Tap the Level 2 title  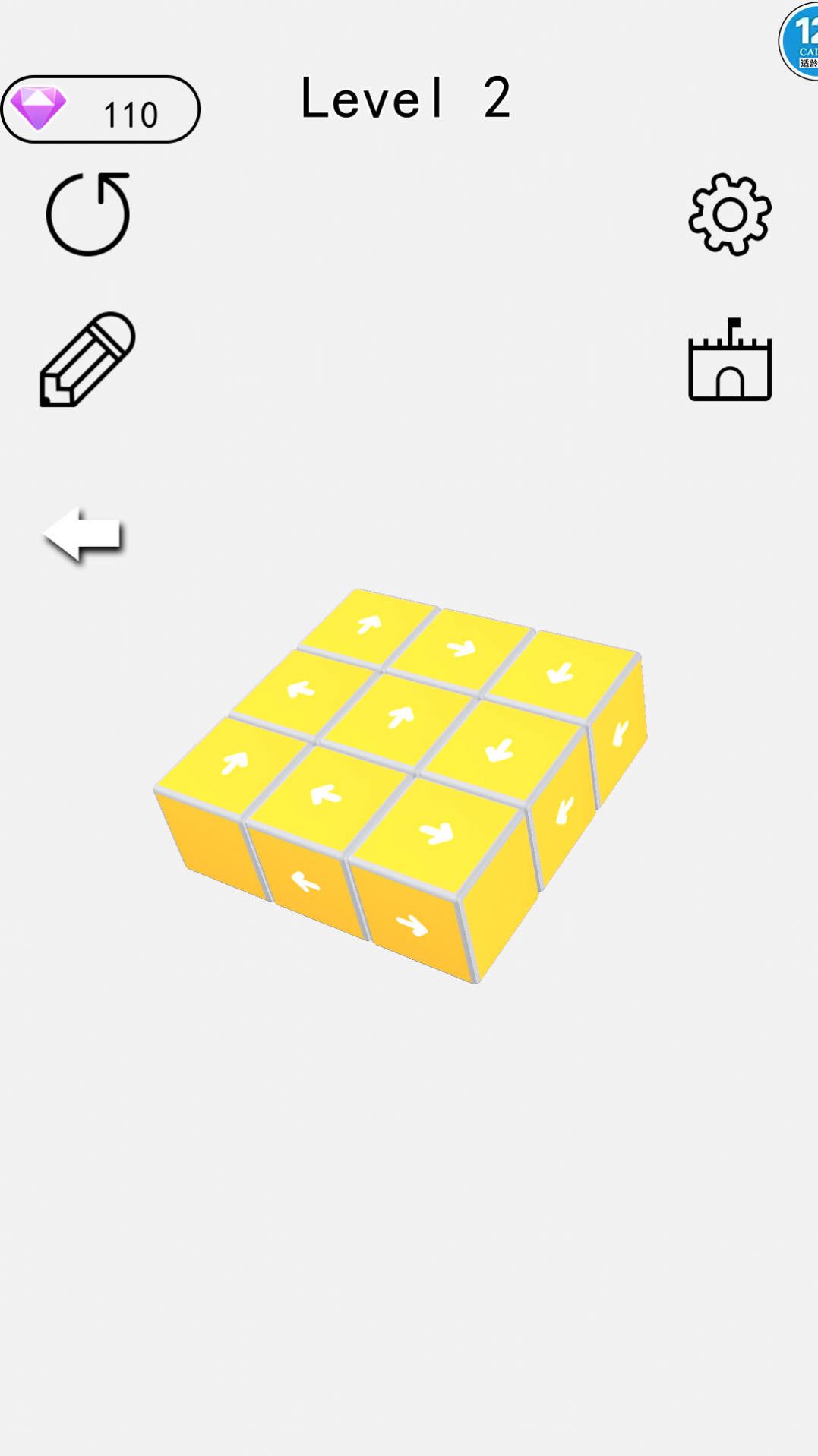tap(407, 99)
